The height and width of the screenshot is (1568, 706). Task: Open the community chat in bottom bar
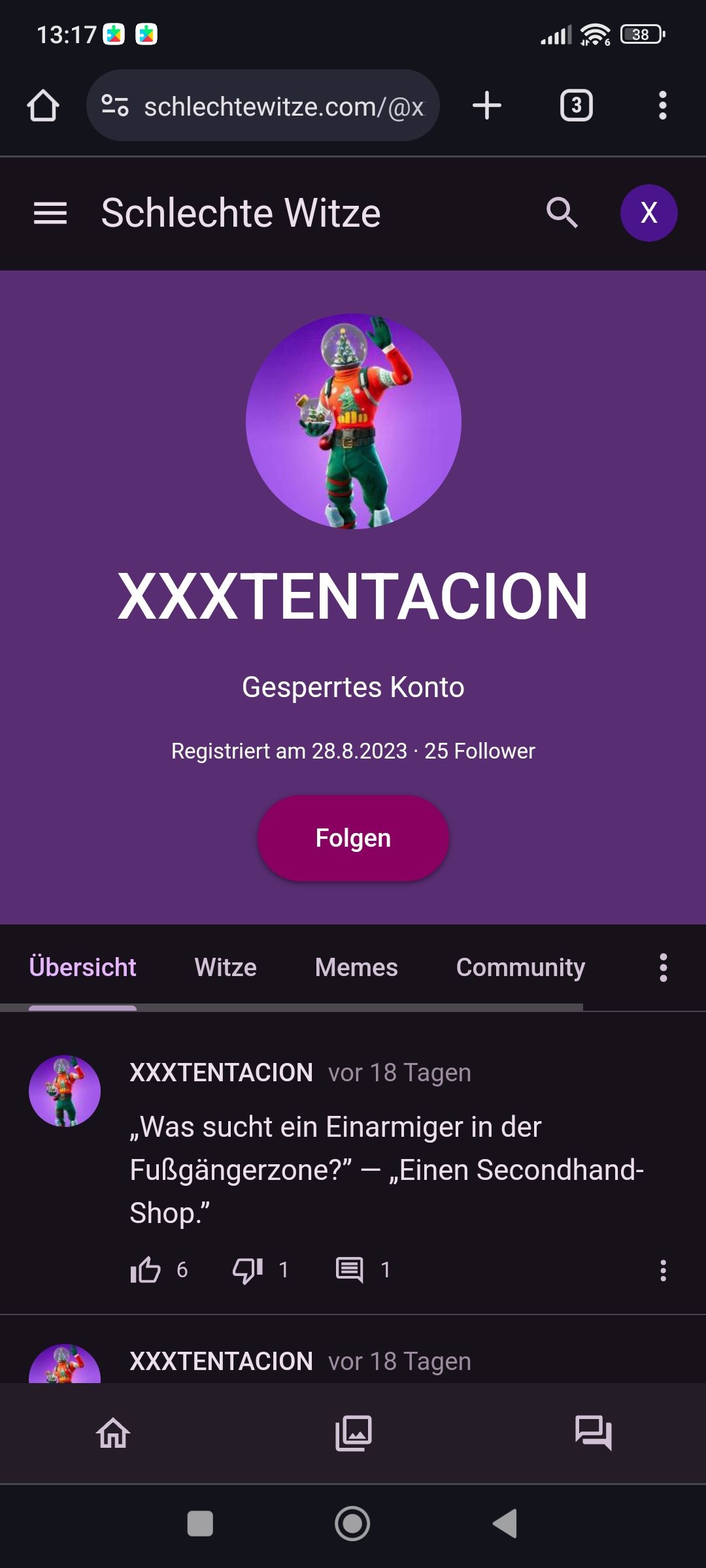point(593,1433)
